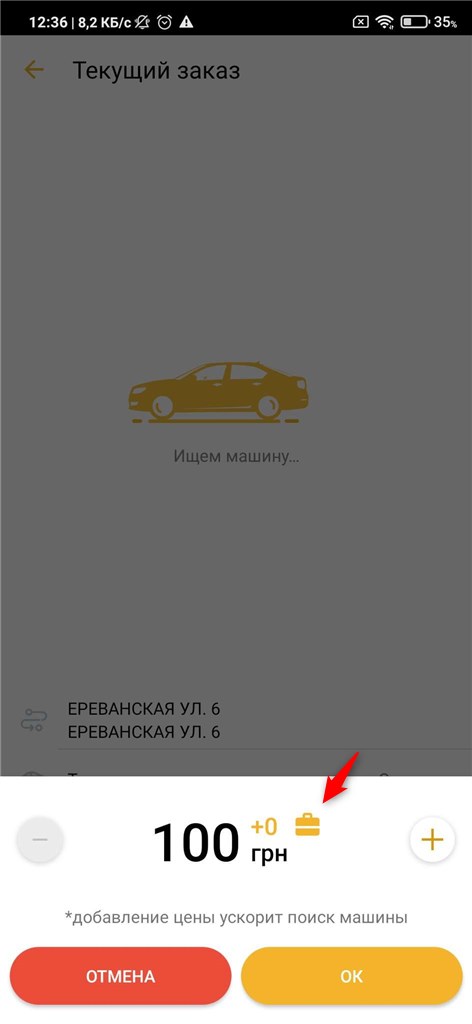
Task: Go back from Текущий заказ
Action: pos(34,70)
